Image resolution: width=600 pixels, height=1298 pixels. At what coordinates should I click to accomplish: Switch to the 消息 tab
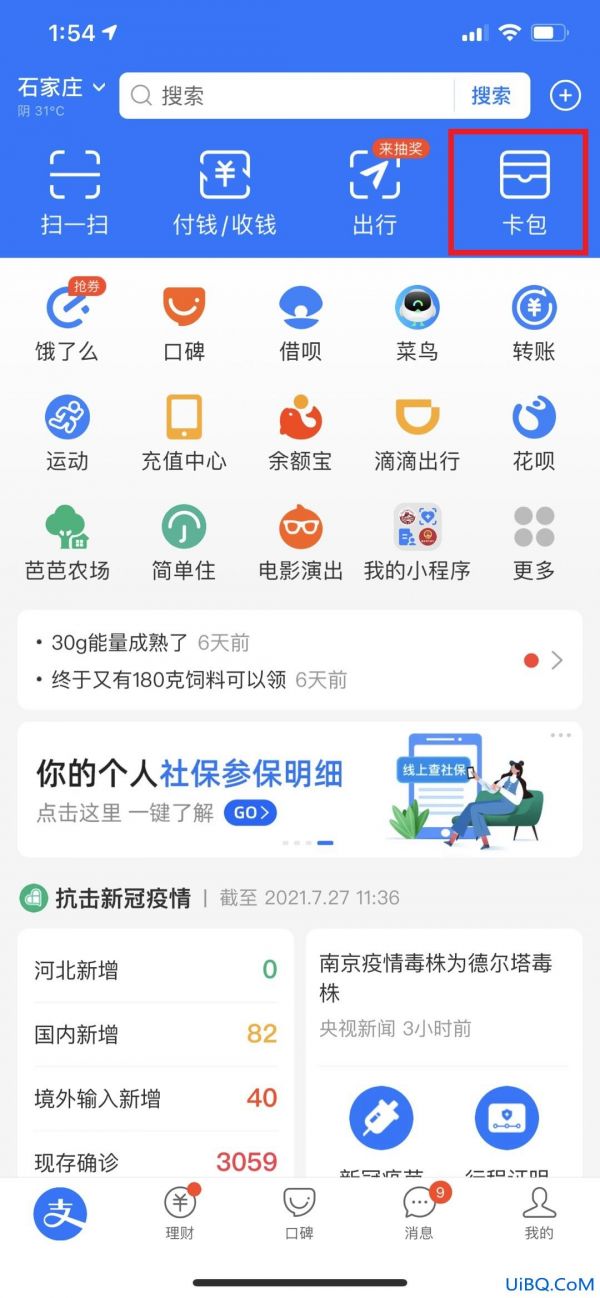419,1212
